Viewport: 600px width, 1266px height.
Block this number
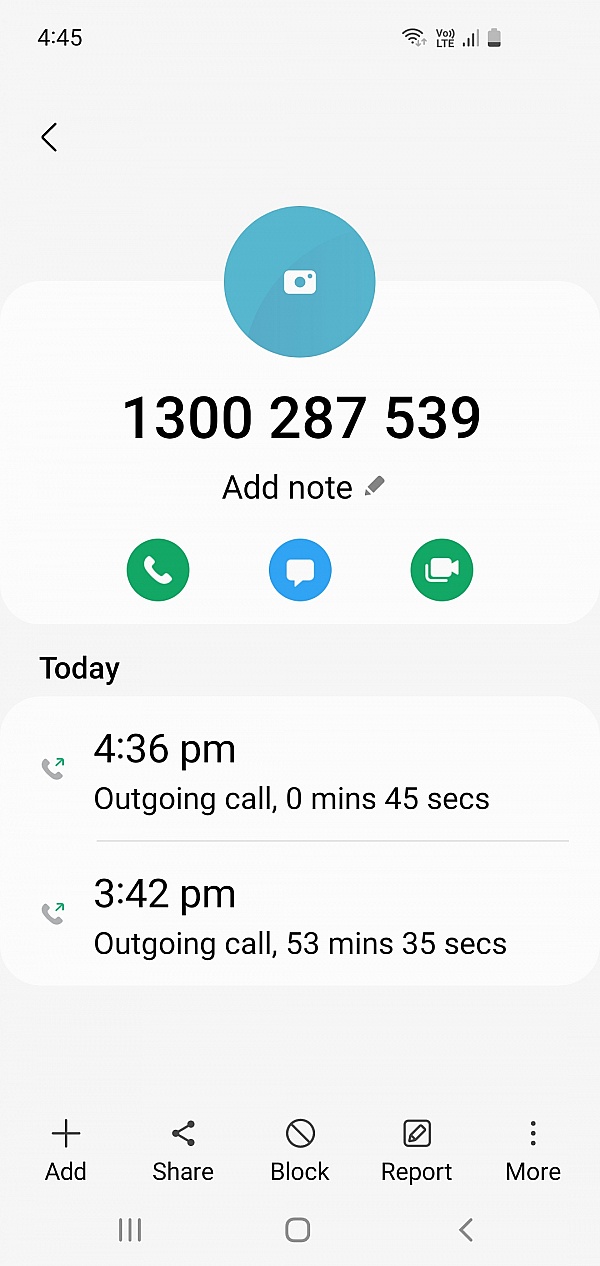point(300,1150)
